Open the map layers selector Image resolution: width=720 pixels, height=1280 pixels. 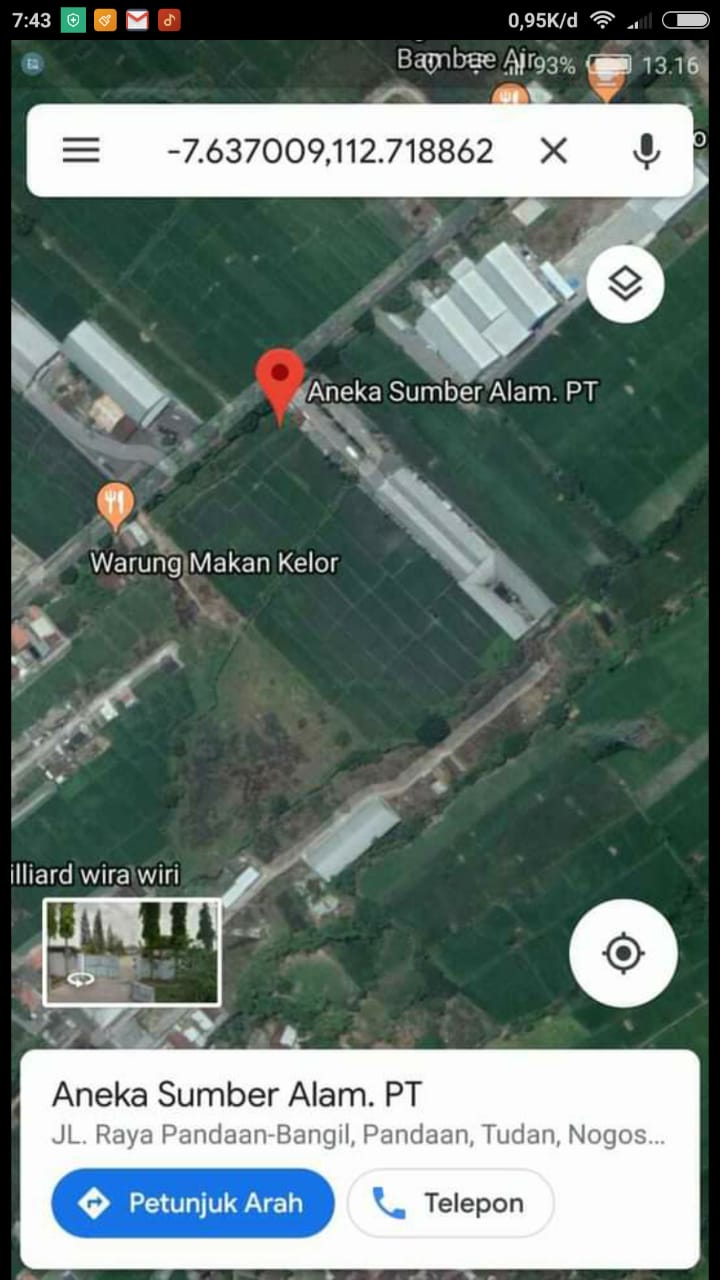coord(625,285)
